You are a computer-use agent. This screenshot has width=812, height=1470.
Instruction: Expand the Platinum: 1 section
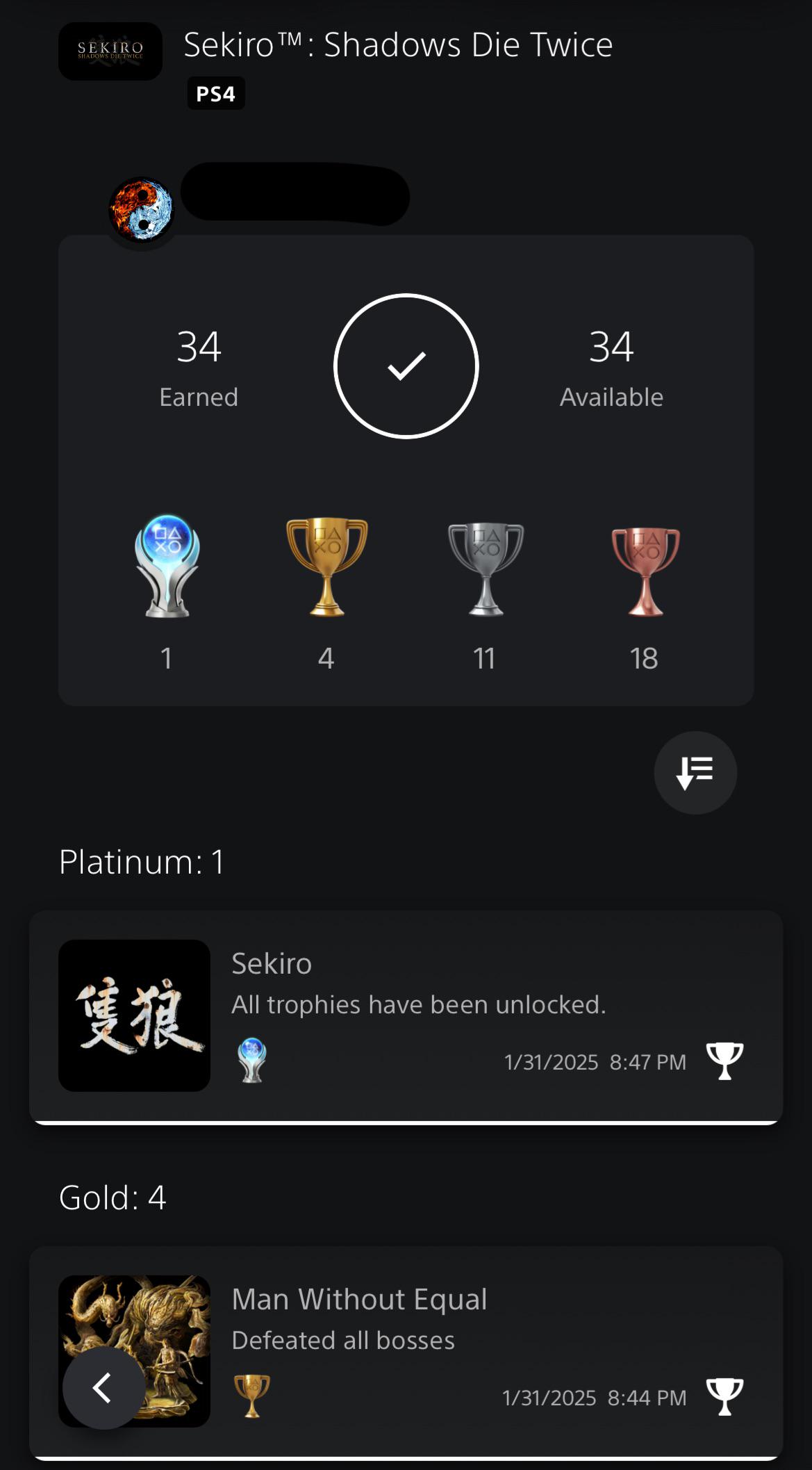click(141, 862)
